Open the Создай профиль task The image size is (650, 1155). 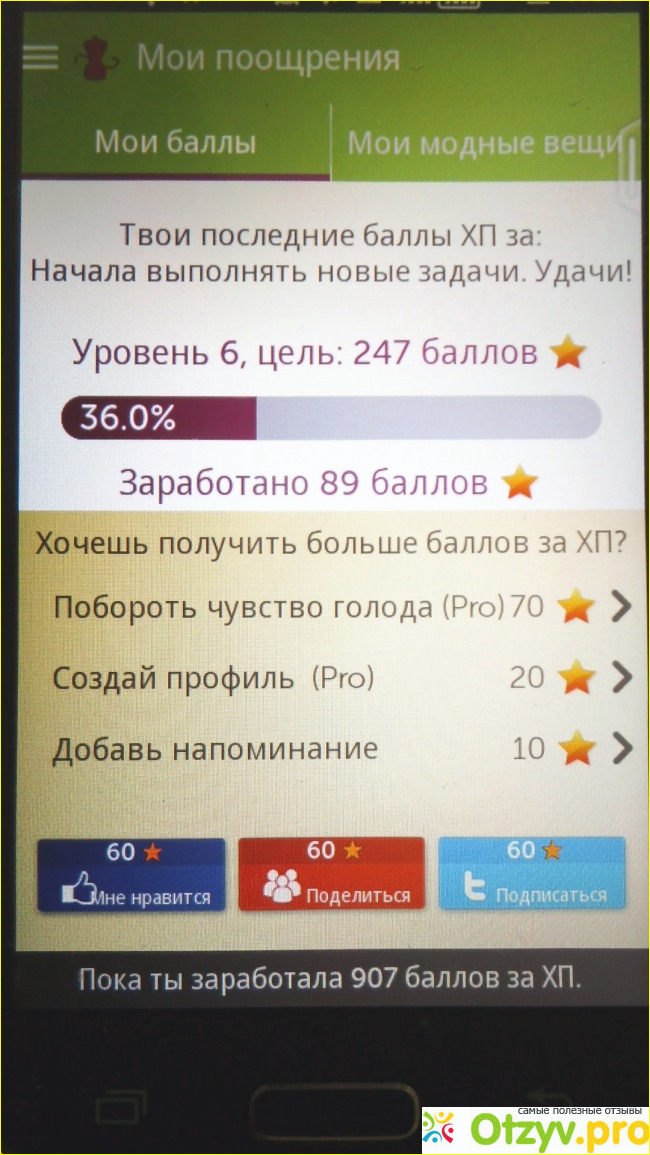point(342,678)
